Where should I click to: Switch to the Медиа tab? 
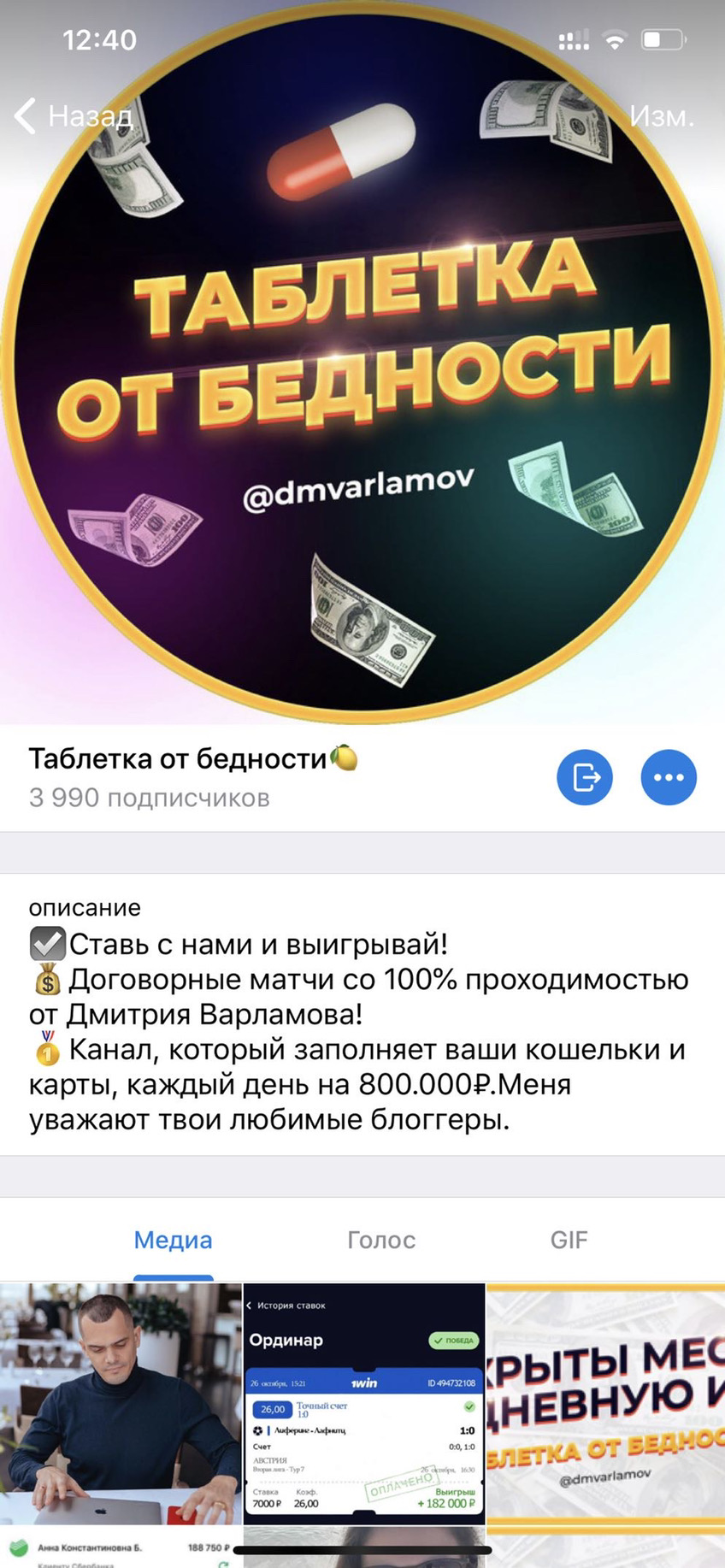pos(174,1240)
